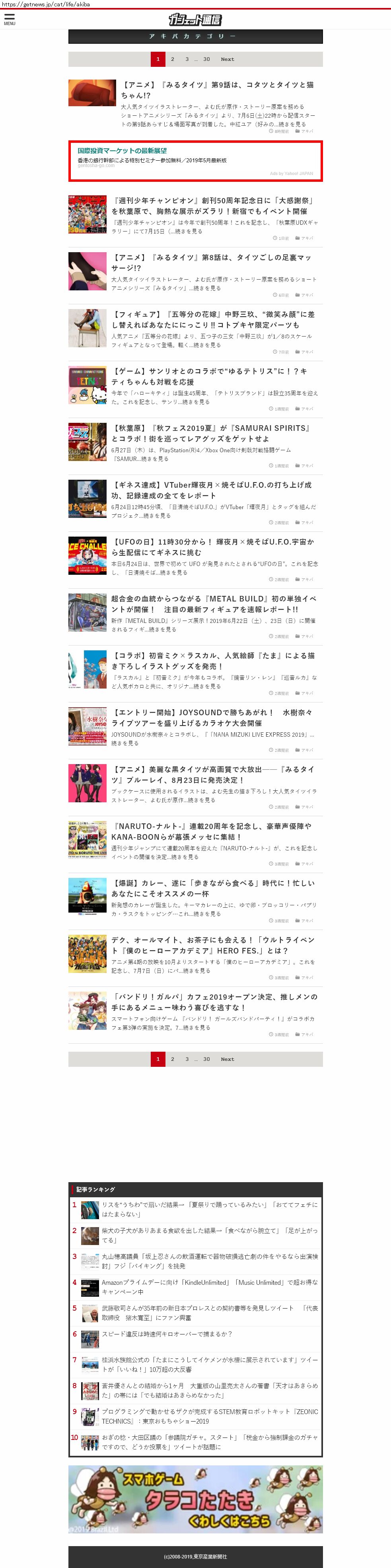The image size is (391, 1568).
Task: Read the METAL BUILD event report
Action: [212, 604]
